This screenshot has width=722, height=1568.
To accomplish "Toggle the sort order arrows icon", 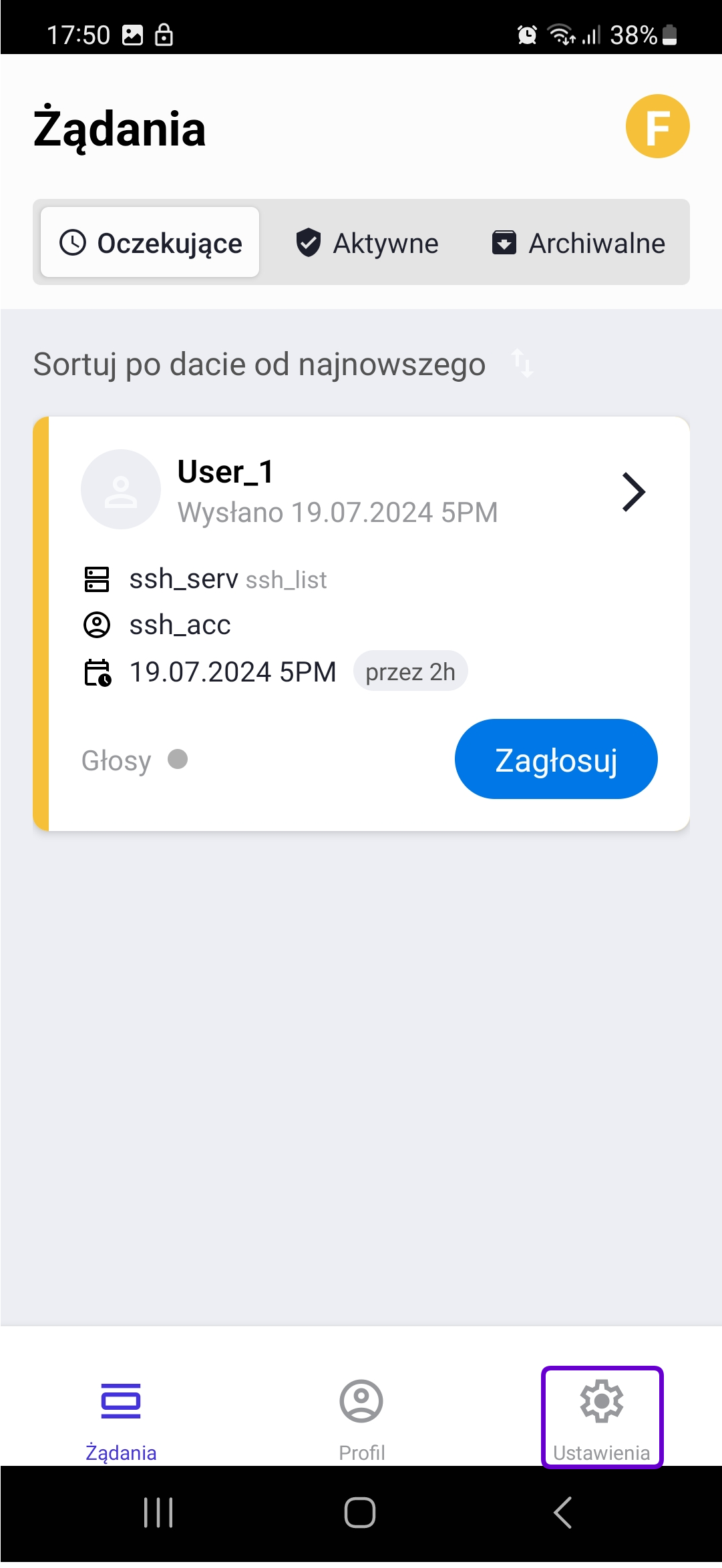I will (x=522, y=364).
